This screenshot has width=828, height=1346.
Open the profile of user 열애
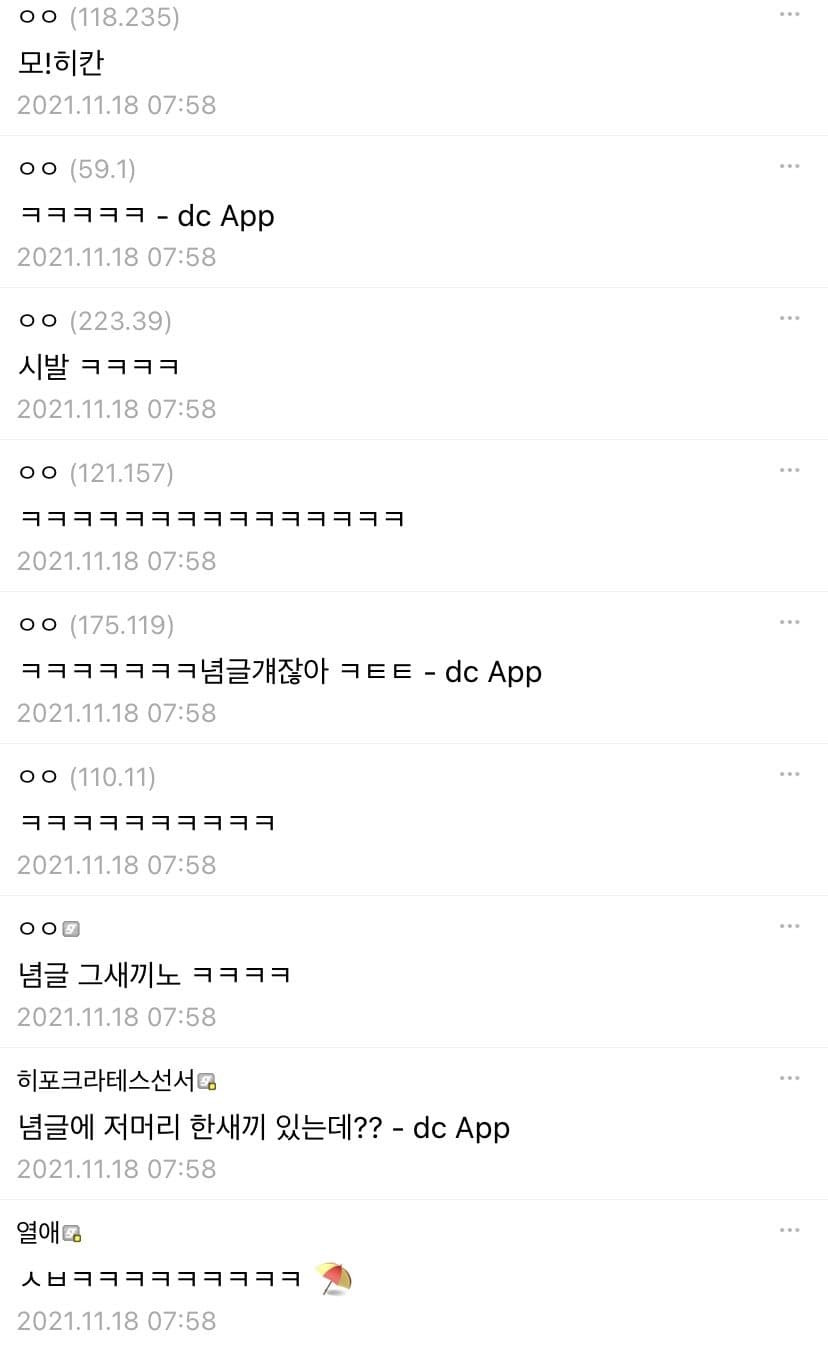click(x=40, y=1232)
